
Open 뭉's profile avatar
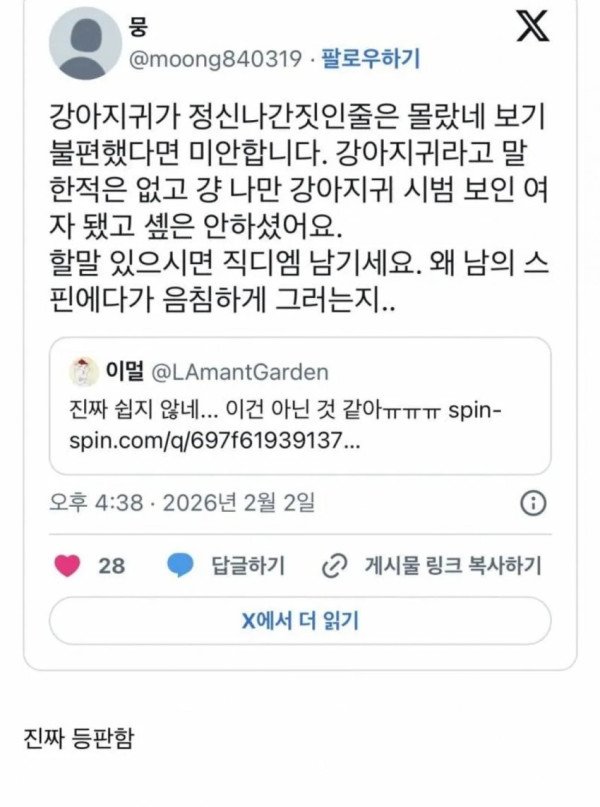[x=89, y=43]
